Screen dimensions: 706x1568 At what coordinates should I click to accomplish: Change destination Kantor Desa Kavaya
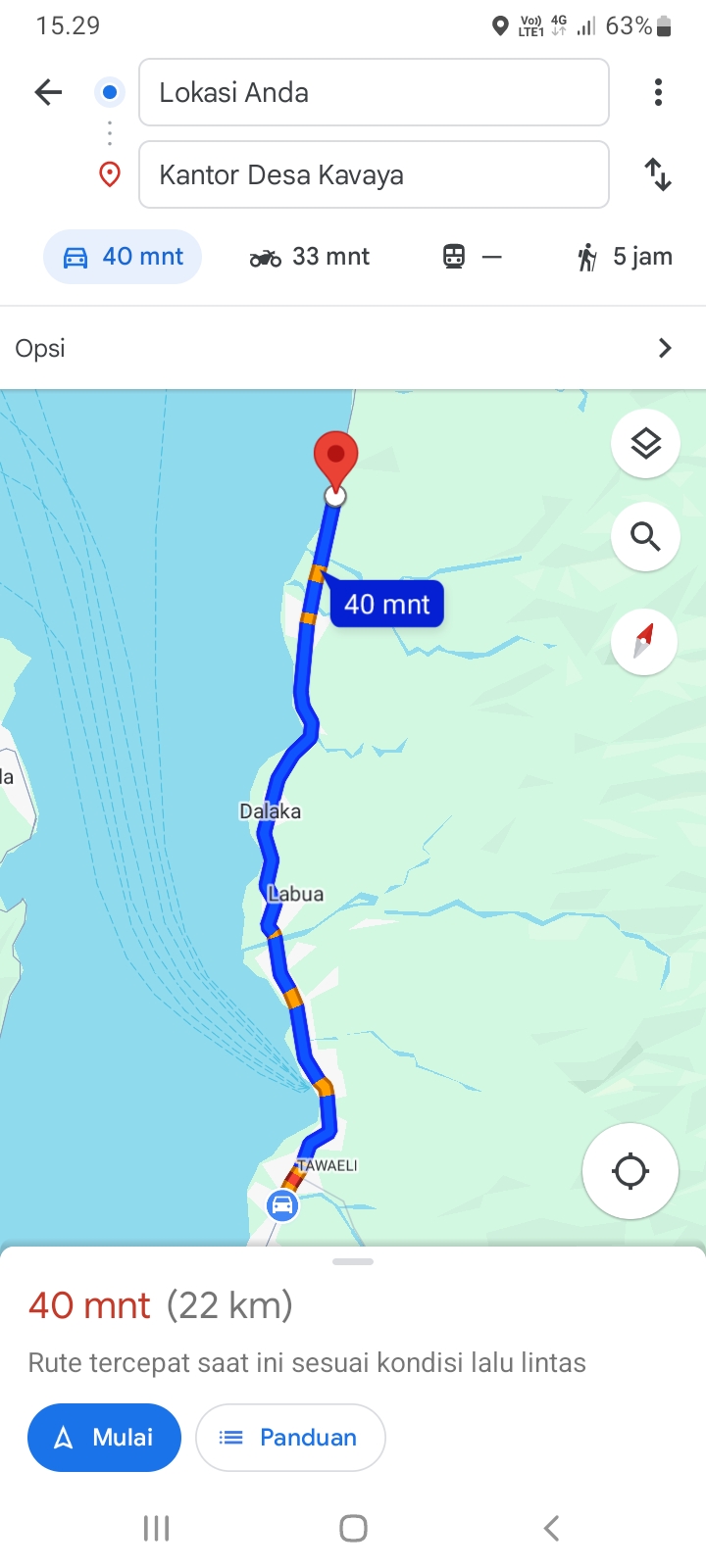374,174
